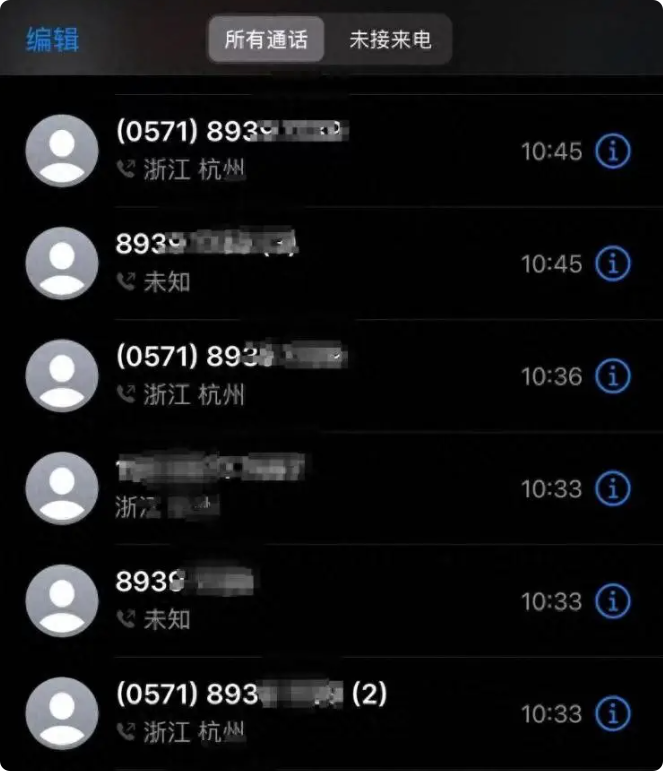Switch to the 未接来电 missed calls tab
663x771 pixels.
pos(390,41)
